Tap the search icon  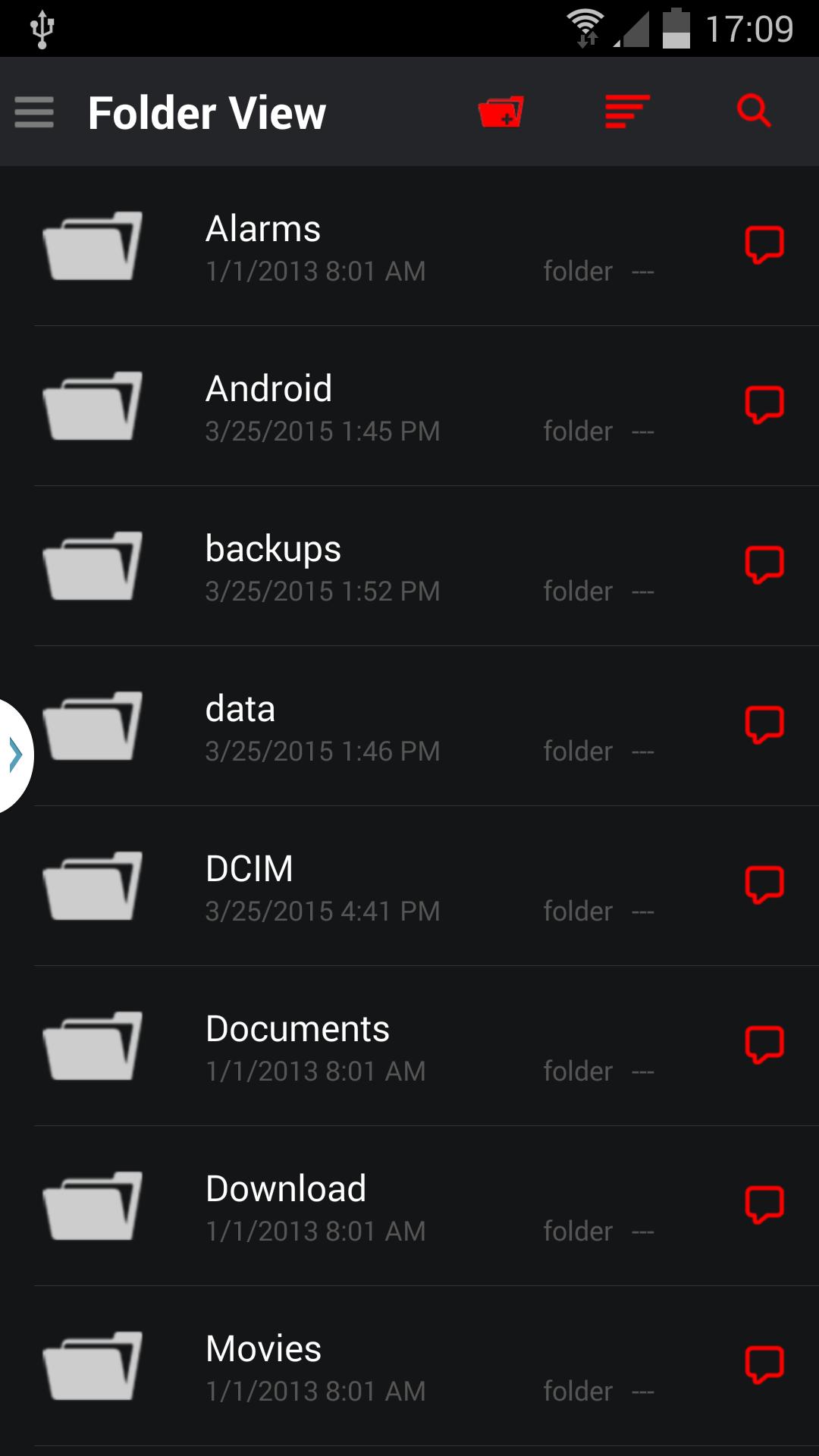pyautogui.click(x=755, y=111)
